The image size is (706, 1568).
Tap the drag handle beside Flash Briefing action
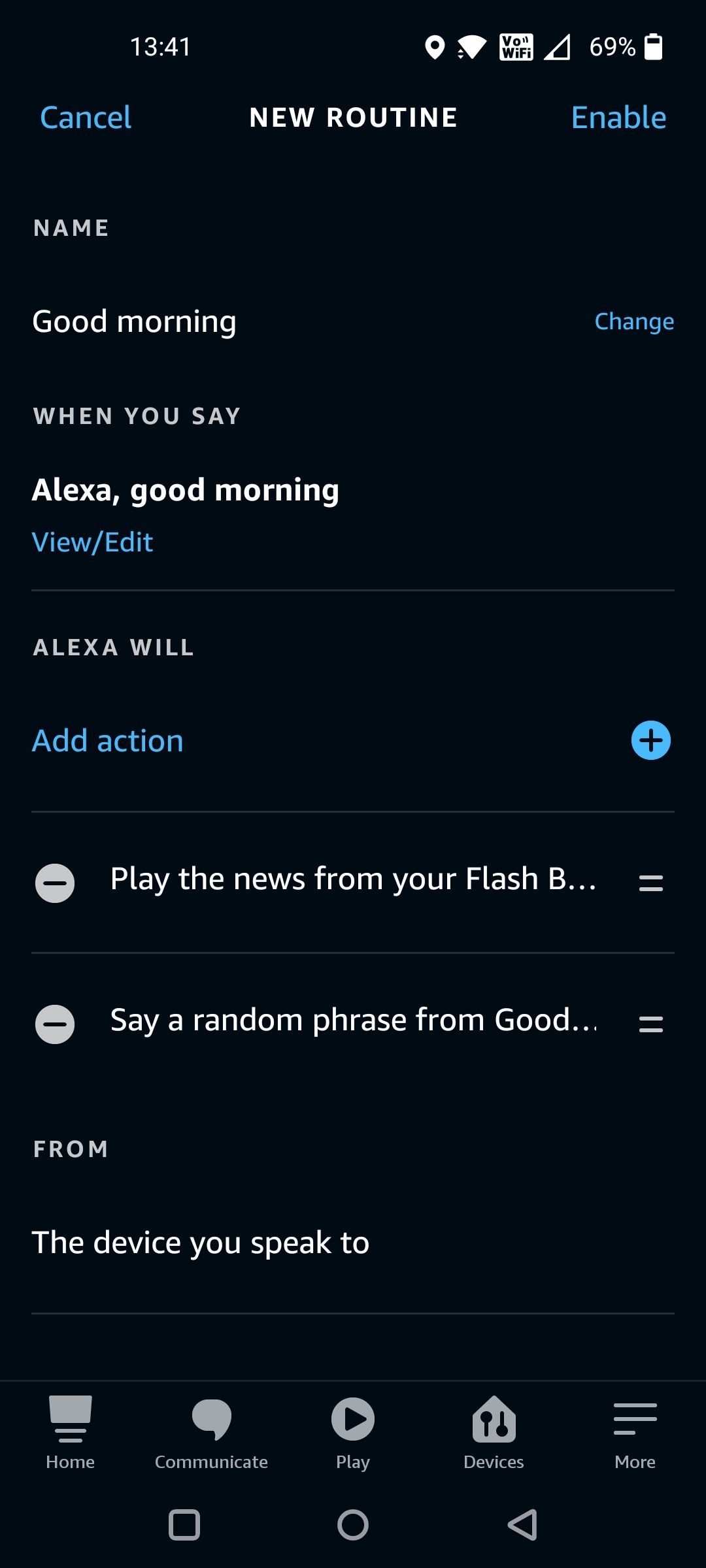tap(651, 883)
